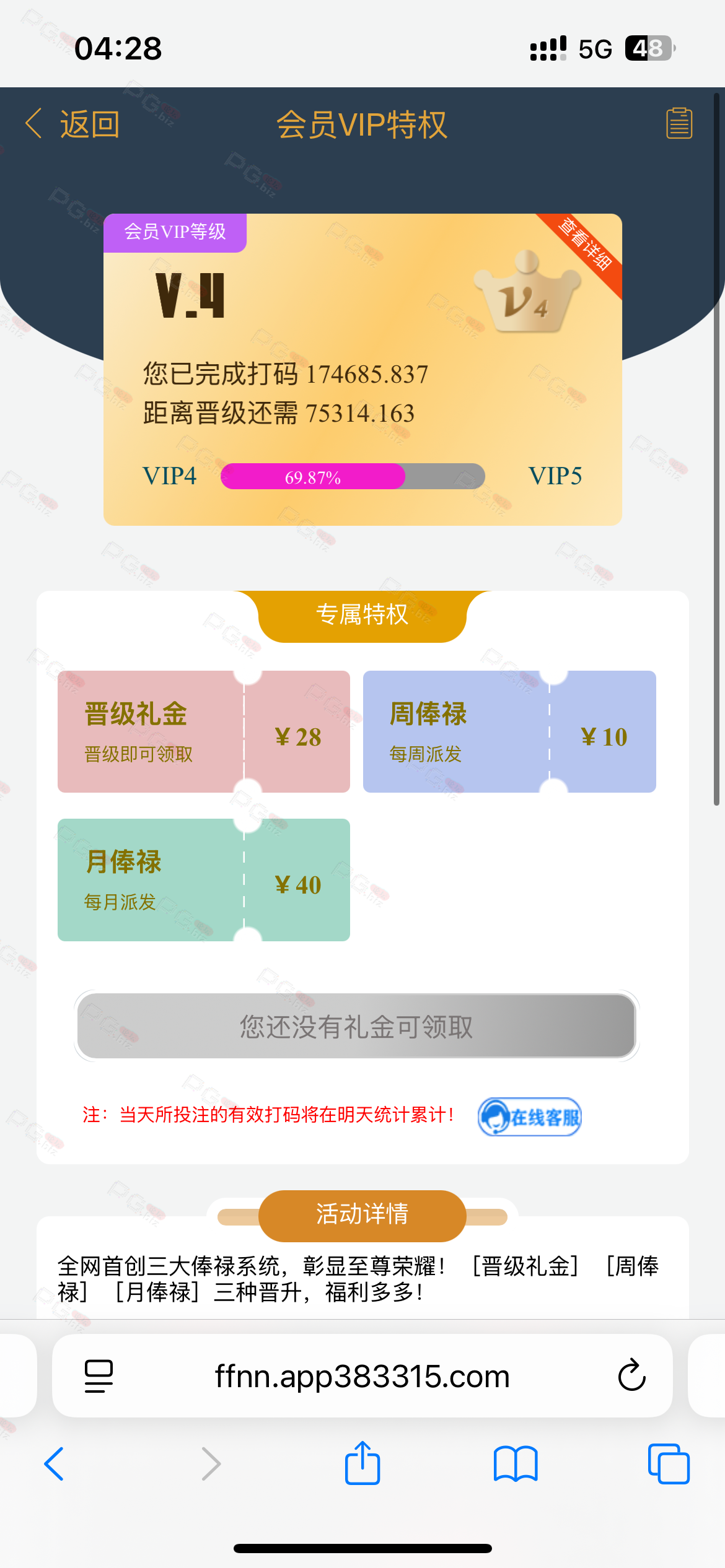Navigate back in Safari's toolbar
Image resolution: width=725 pixels, height=1568 pixels.
54,1464
